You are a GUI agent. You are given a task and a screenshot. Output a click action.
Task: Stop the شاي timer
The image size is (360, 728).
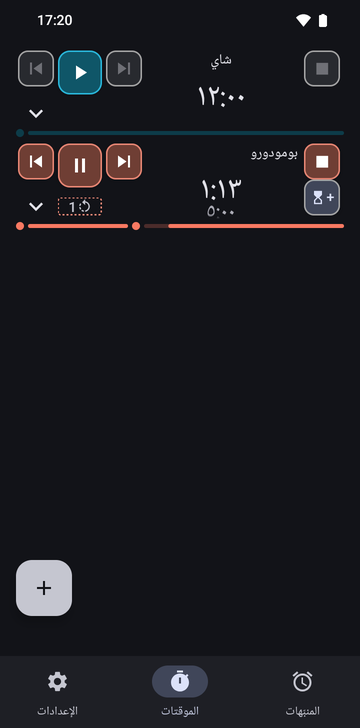click(322, 69)
